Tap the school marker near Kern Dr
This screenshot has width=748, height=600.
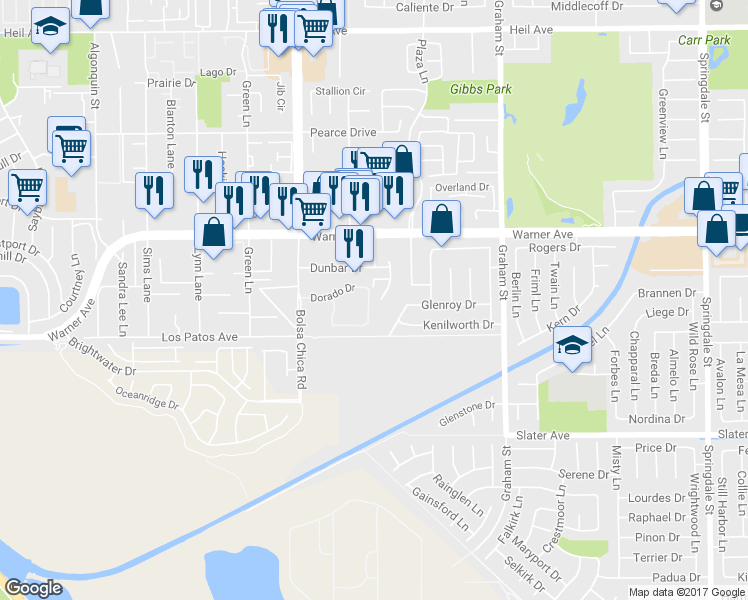[x=571, y=346]
